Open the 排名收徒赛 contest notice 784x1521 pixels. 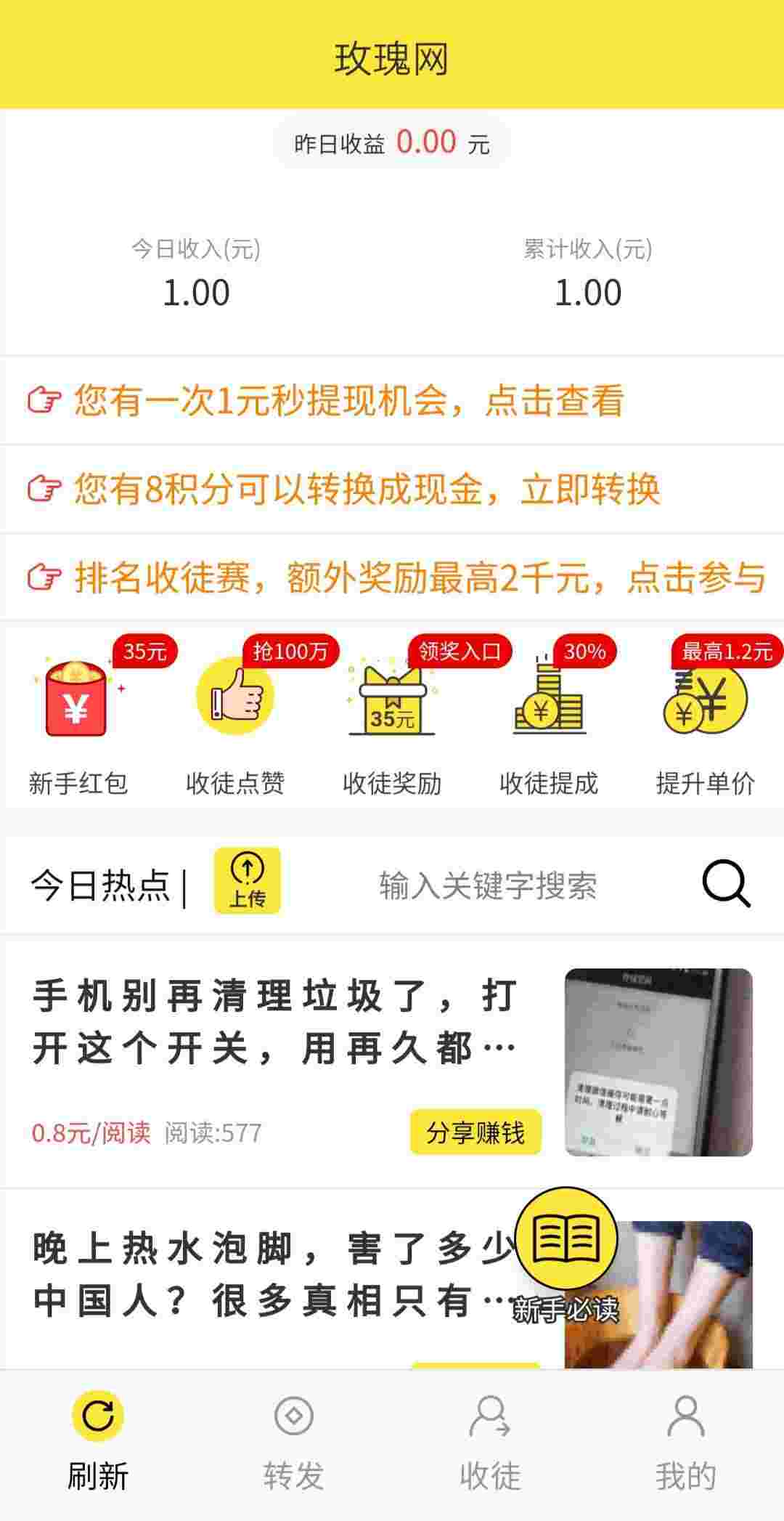pos(392,577)
